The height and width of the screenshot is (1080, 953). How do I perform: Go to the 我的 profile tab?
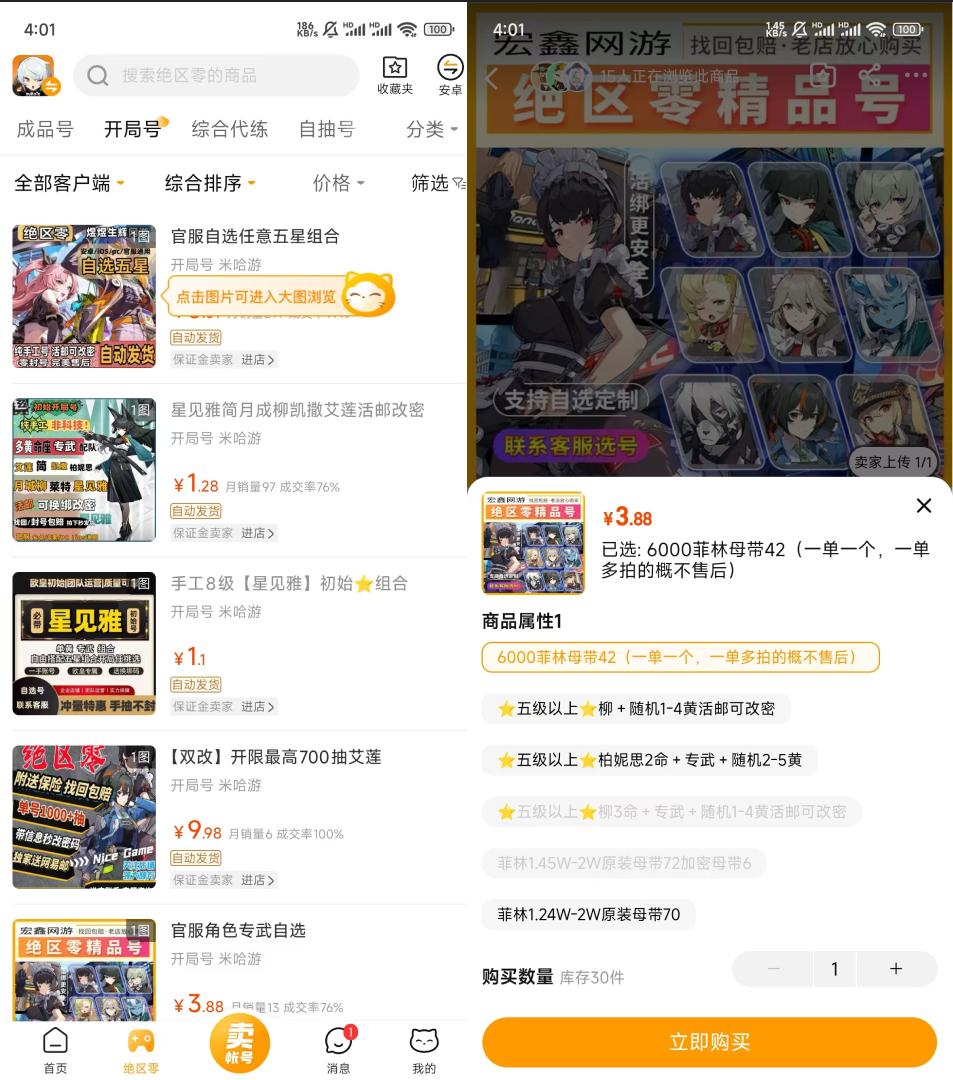[x=424, y=1048]
